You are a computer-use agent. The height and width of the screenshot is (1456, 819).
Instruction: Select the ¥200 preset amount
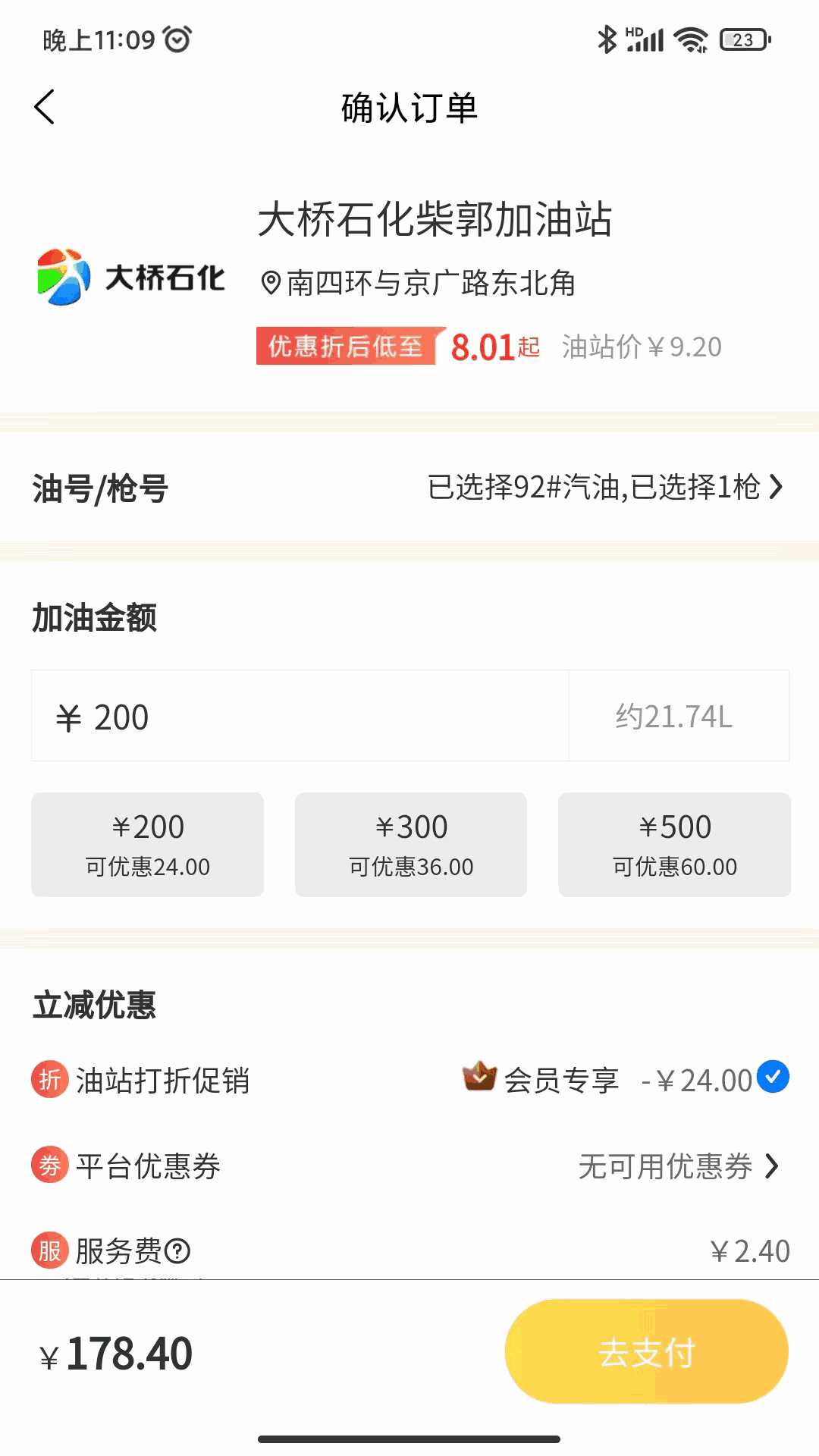(x=147, y=844)
